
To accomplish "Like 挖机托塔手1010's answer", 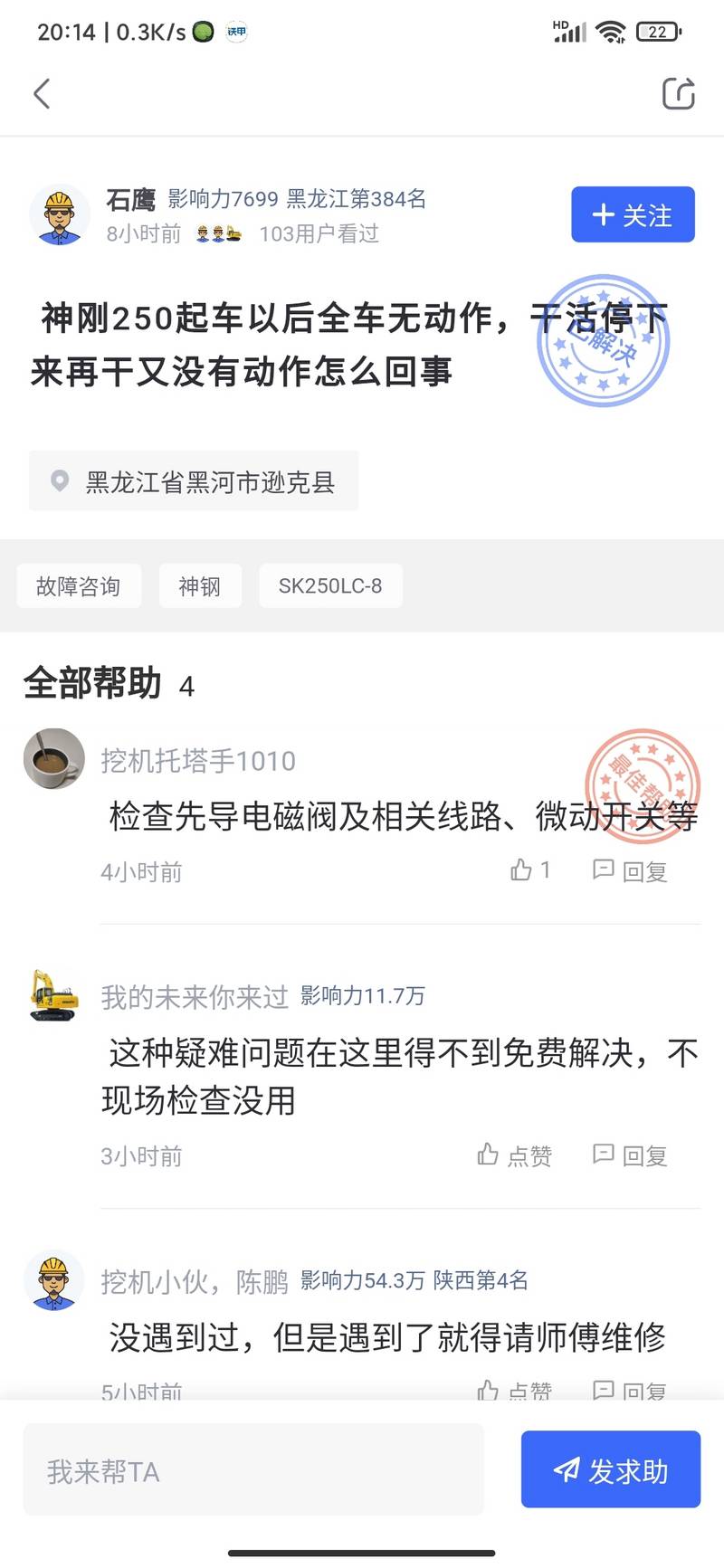I will tap(530, 870).
